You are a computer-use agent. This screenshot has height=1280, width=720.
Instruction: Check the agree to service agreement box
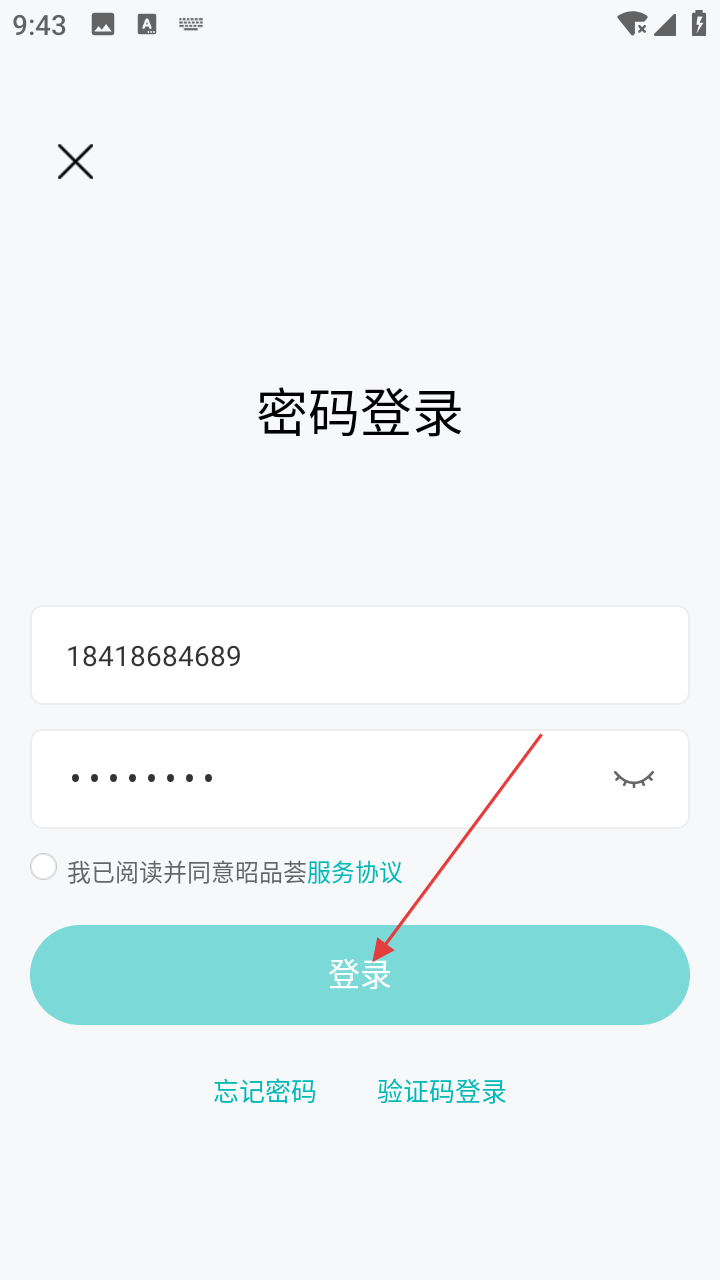44,867
